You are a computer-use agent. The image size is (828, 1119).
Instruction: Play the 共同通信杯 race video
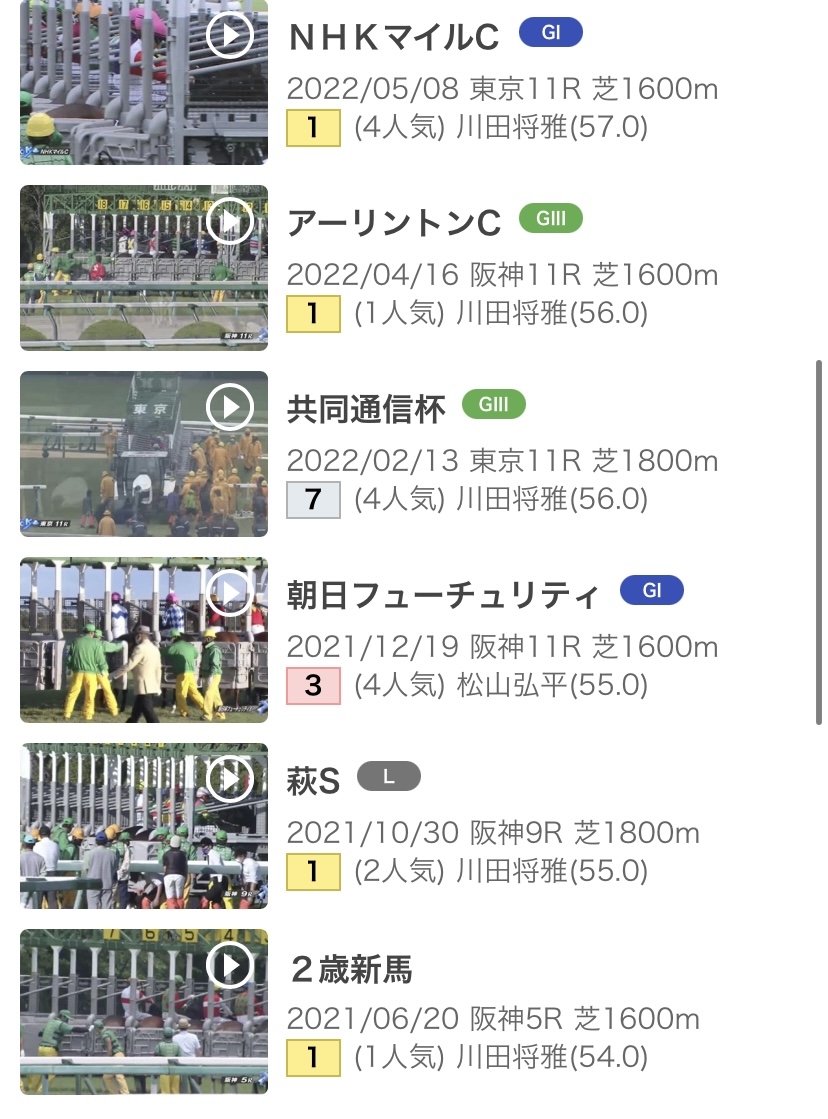(x=230, y=407)
